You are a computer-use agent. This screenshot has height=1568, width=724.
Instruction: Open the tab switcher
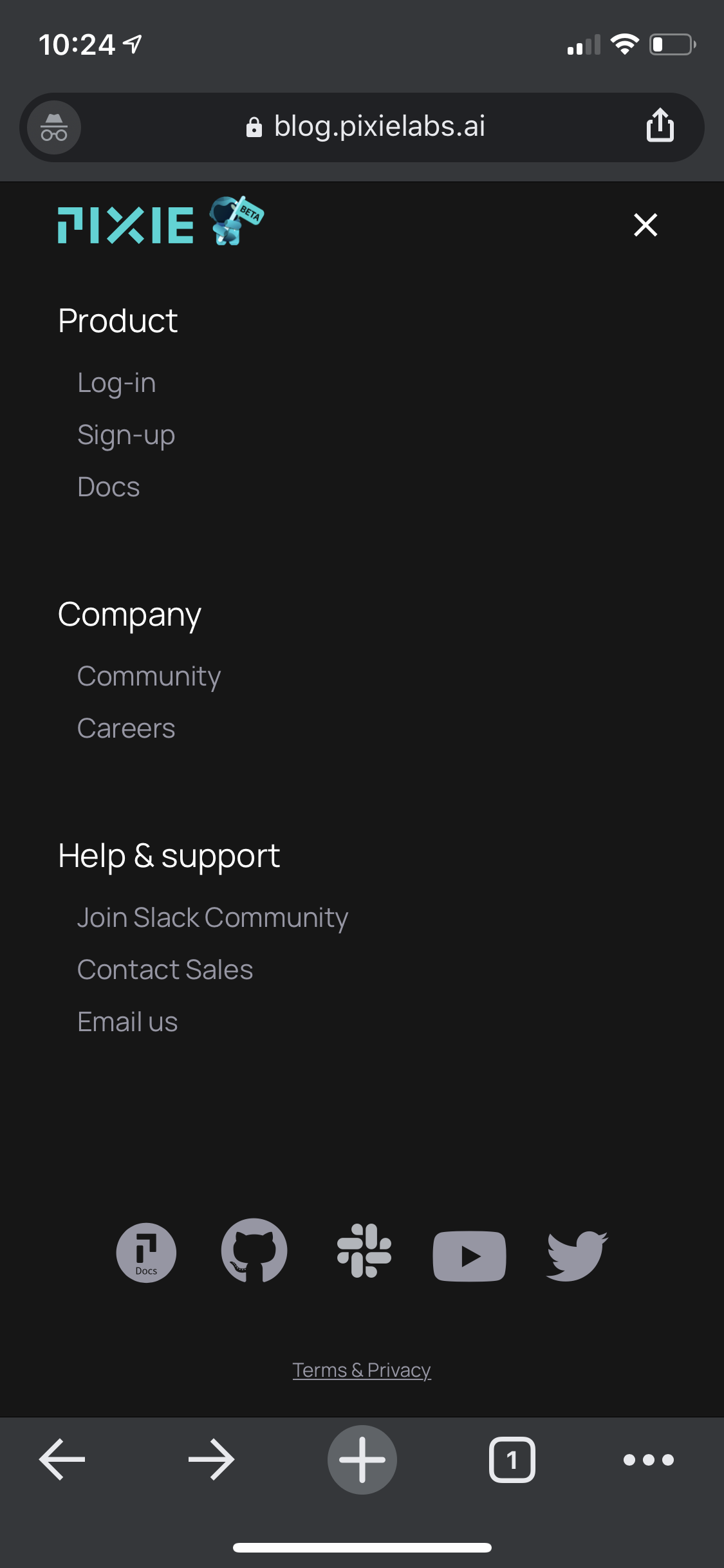click(512, 1459)
